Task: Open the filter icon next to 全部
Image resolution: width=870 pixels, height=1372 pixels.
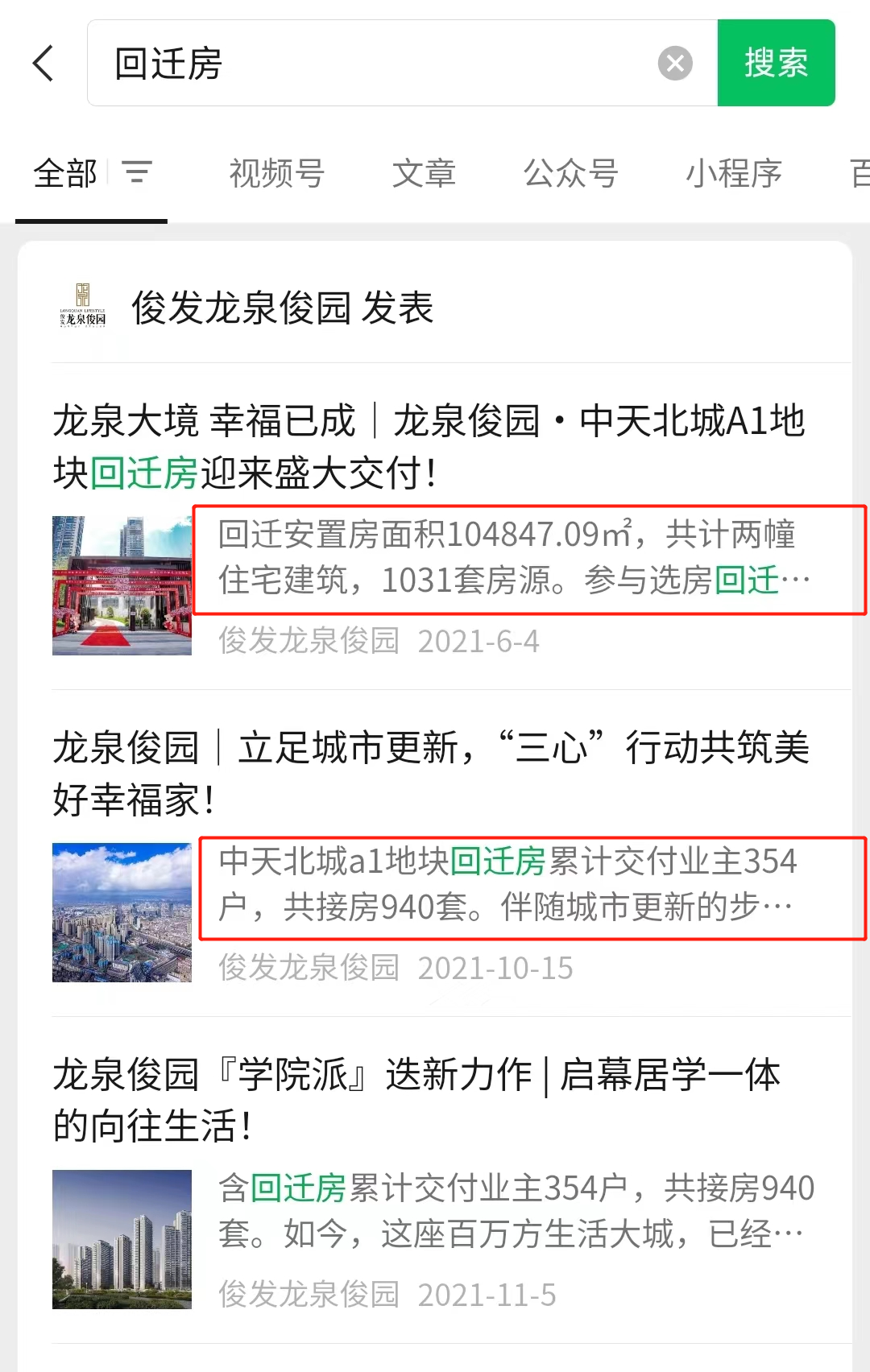Action: tap(137, 172)
